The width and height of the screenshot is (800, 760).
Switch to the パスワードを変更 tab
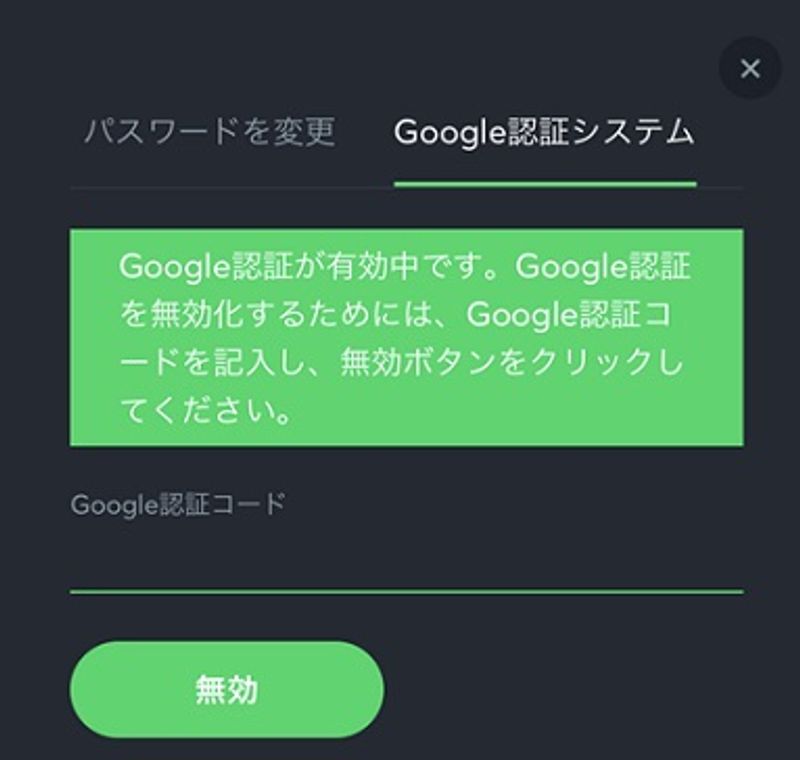209,132
